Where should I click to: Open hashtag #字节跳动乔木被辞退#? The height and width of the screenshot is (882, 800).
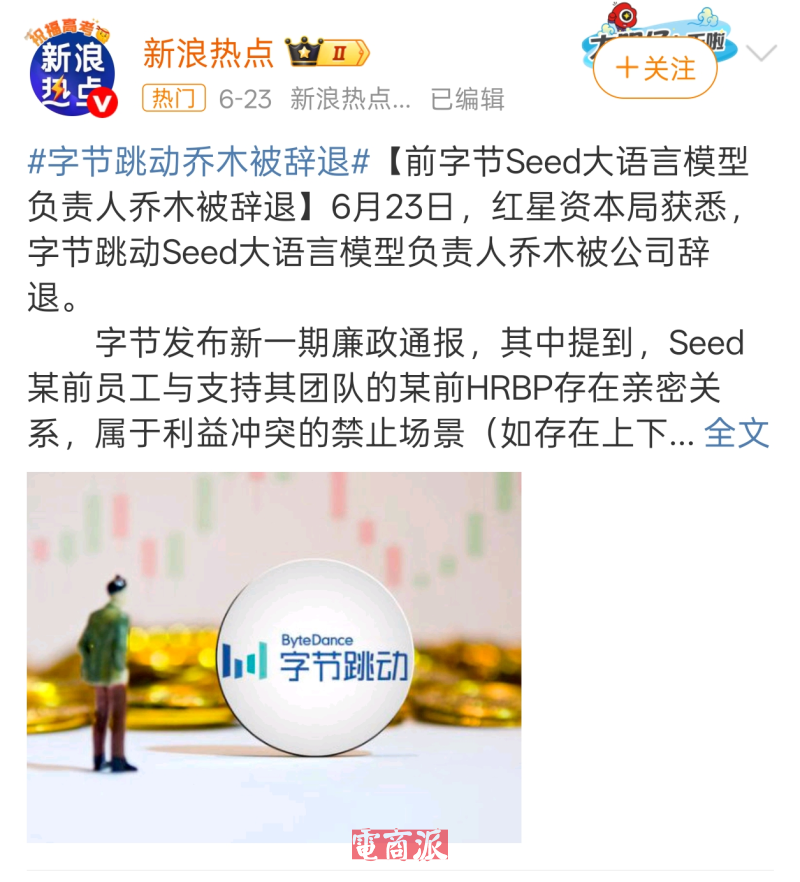(199, 160)
